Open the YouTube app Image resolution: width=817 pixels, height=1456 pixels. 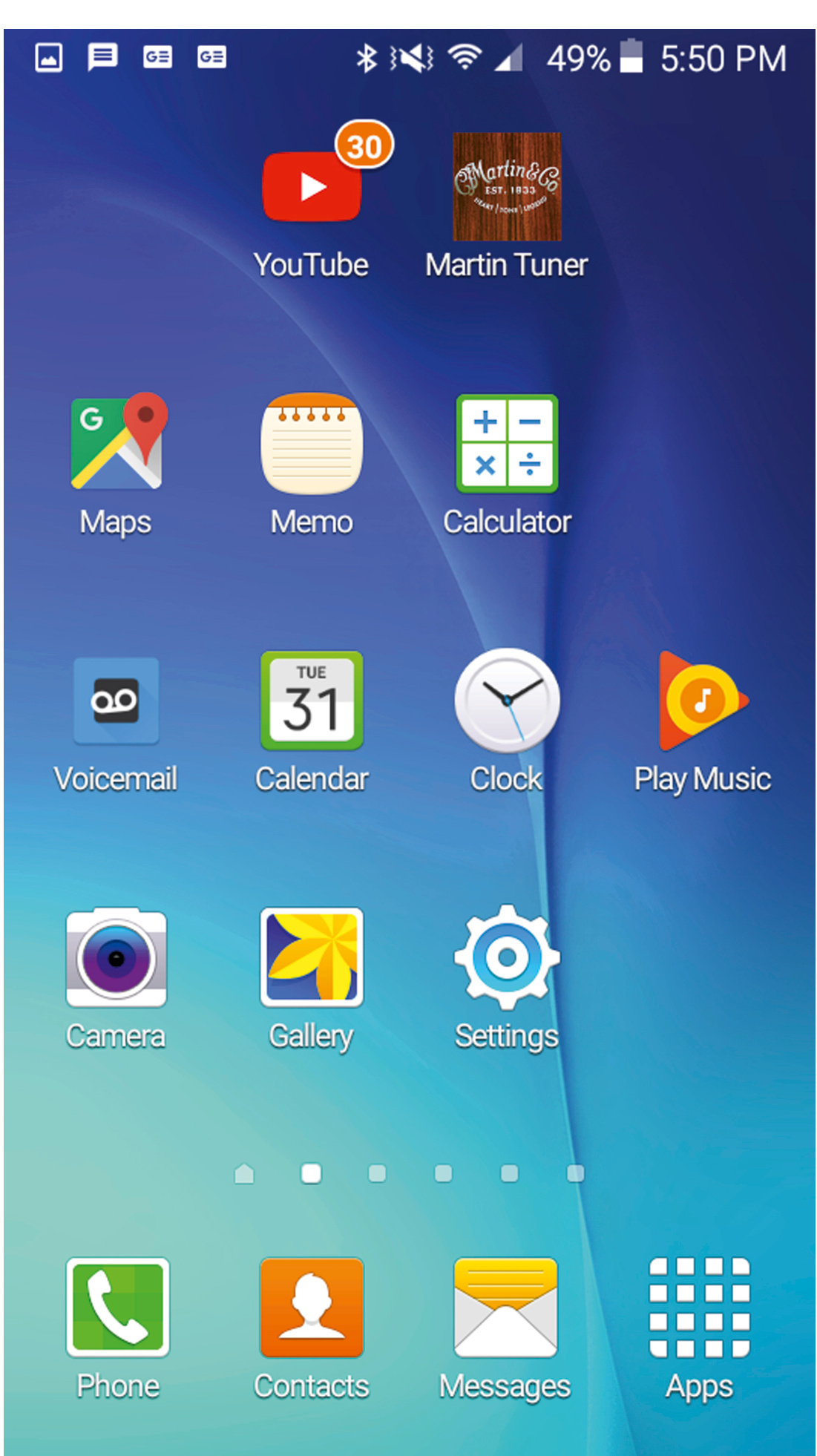pyautogui.click(x=312, y=188)
